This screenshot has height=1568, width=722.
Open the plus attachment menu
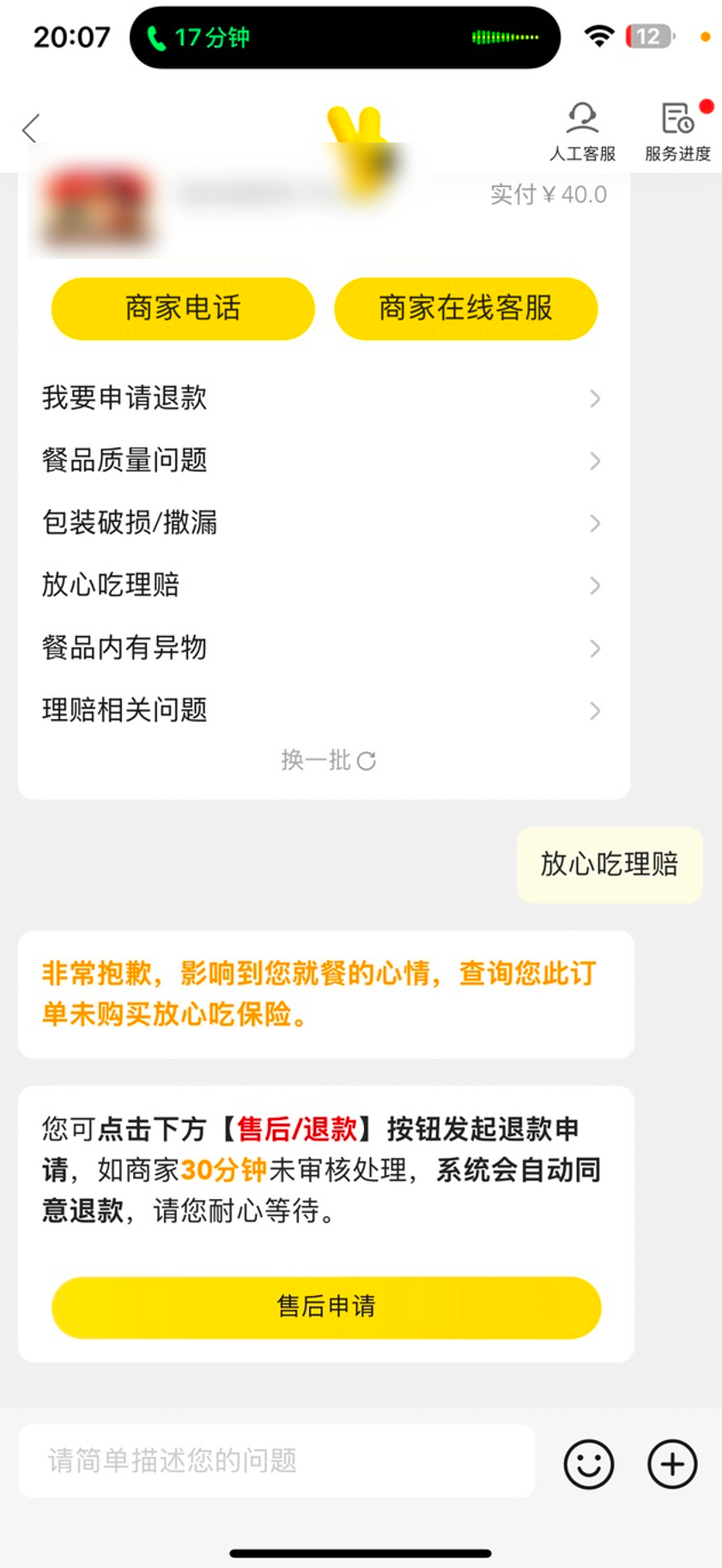click(672, 1463)
